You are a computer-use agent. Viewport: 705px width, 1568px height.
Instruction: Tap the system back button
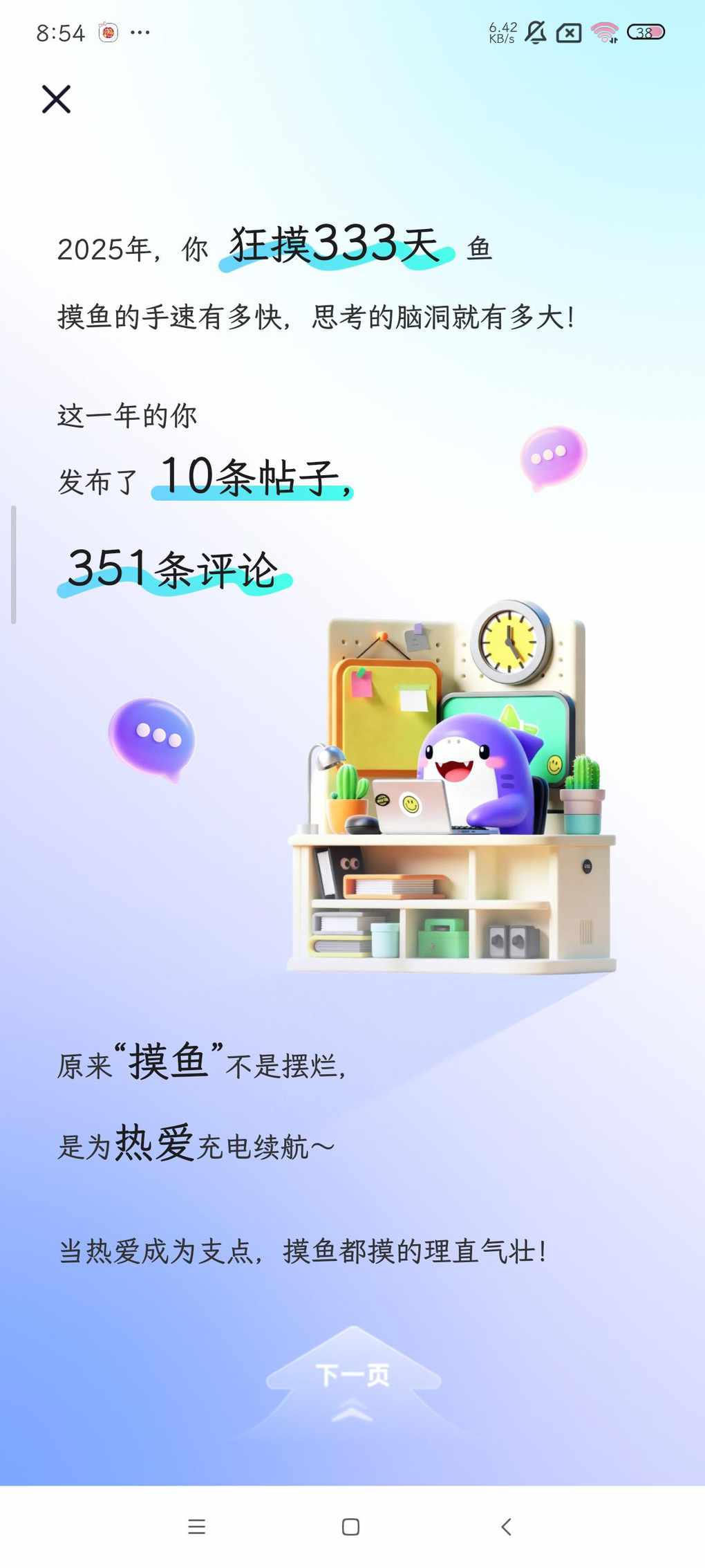[x=506, y=1527]
